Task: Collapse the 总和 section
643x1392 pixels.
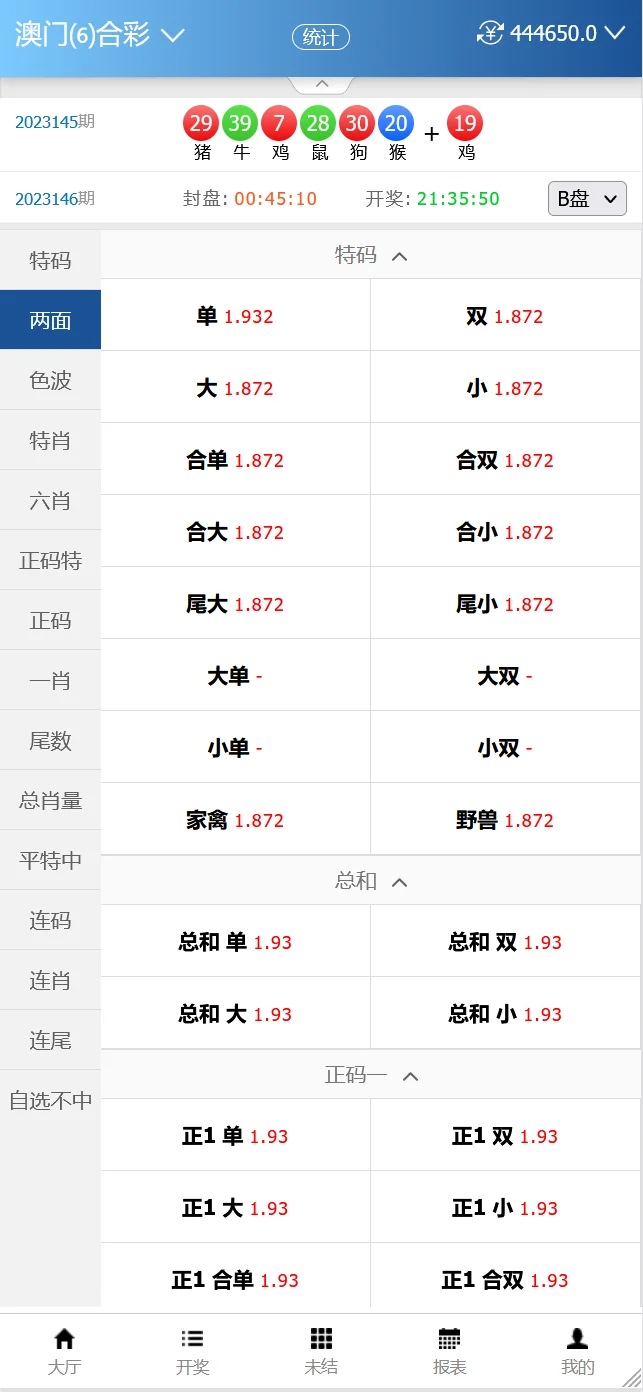Action: click(x=371, y=881)
